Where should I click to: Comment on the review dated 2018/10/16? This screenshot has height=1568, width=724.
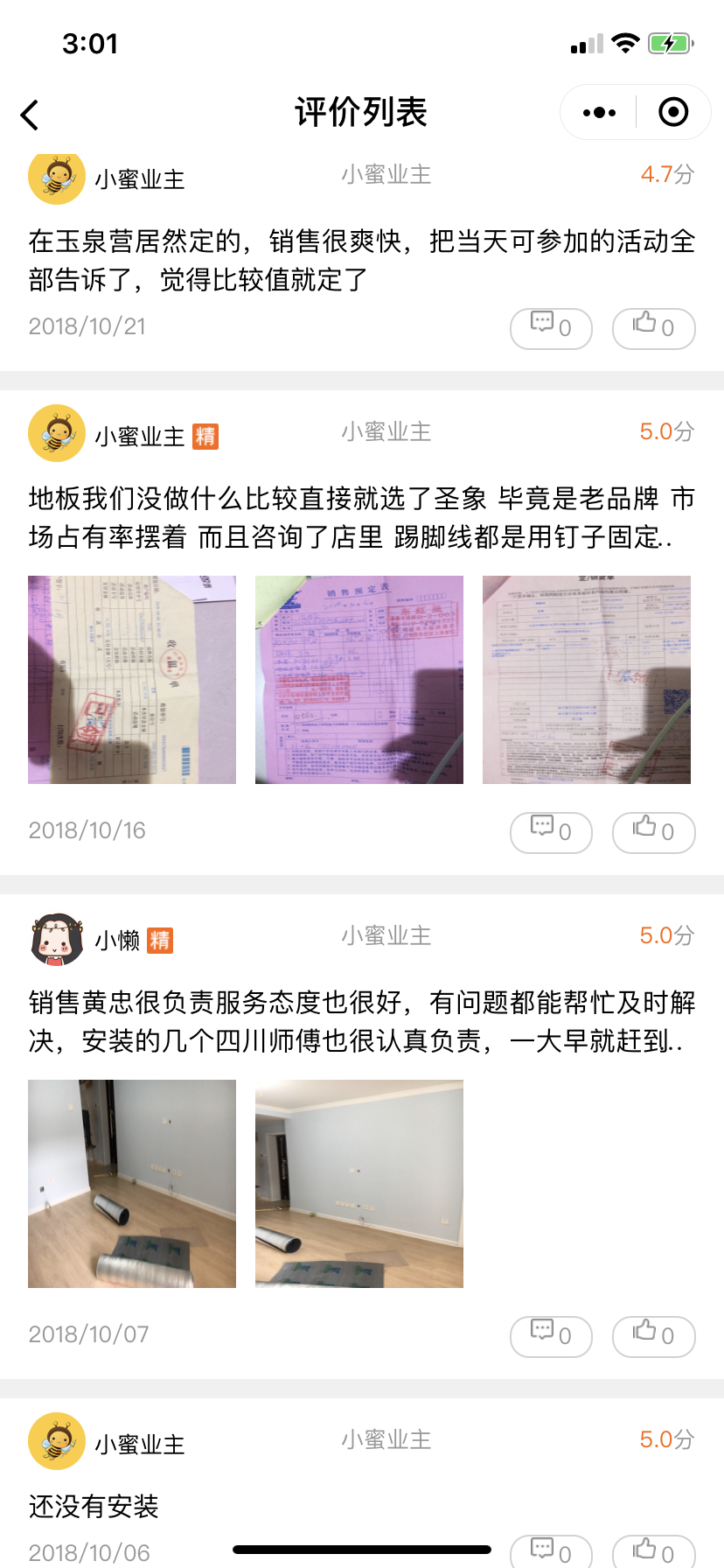[551, 832]
